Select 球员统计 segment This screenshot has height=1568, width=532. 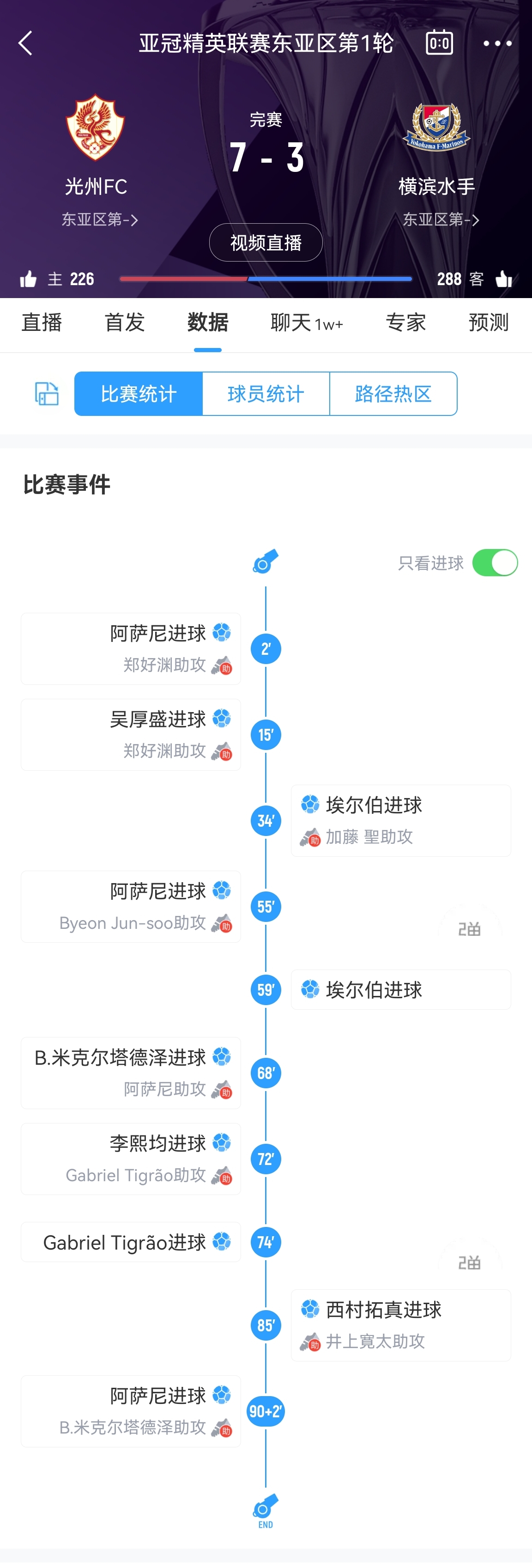point(266,394)
